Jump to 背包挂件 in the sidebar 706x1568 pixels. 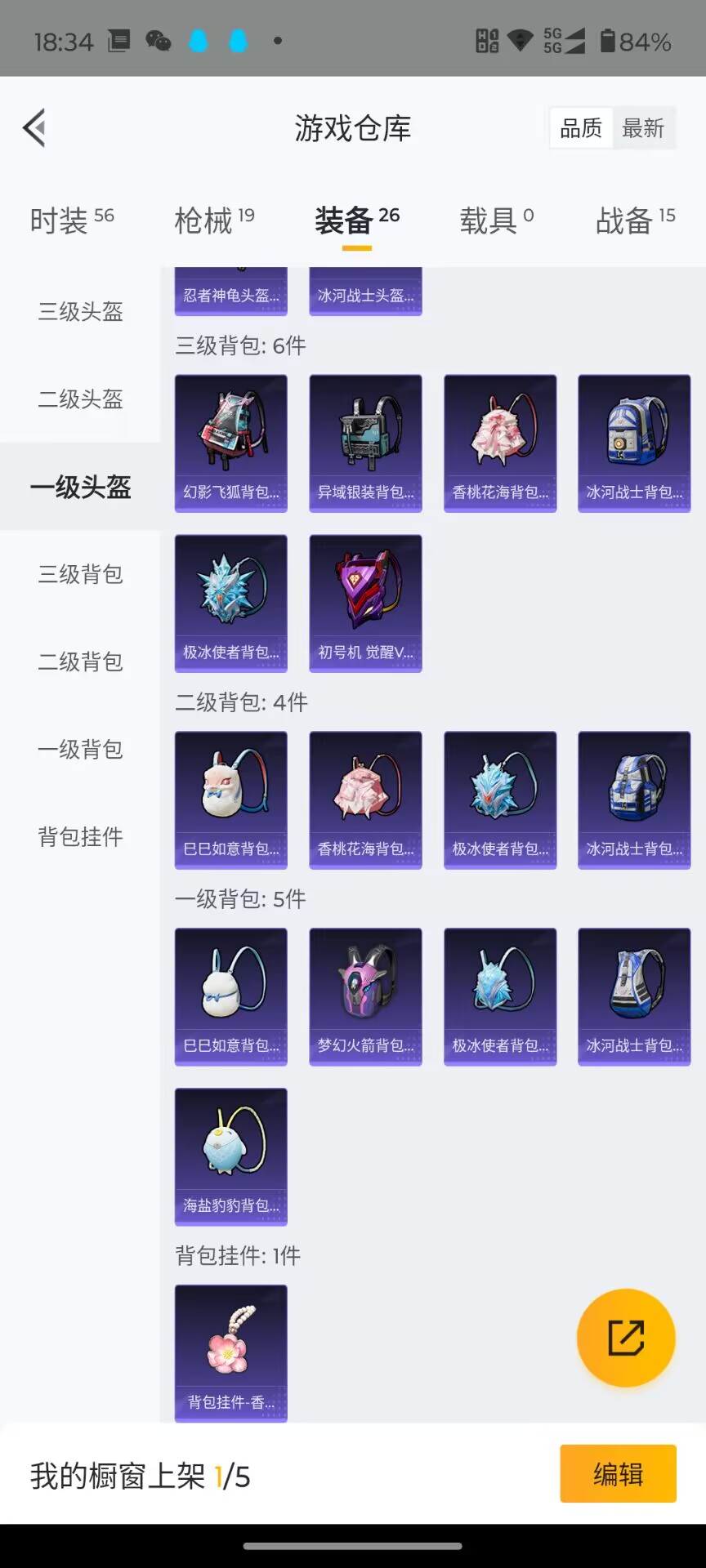[x=80, y=836]
